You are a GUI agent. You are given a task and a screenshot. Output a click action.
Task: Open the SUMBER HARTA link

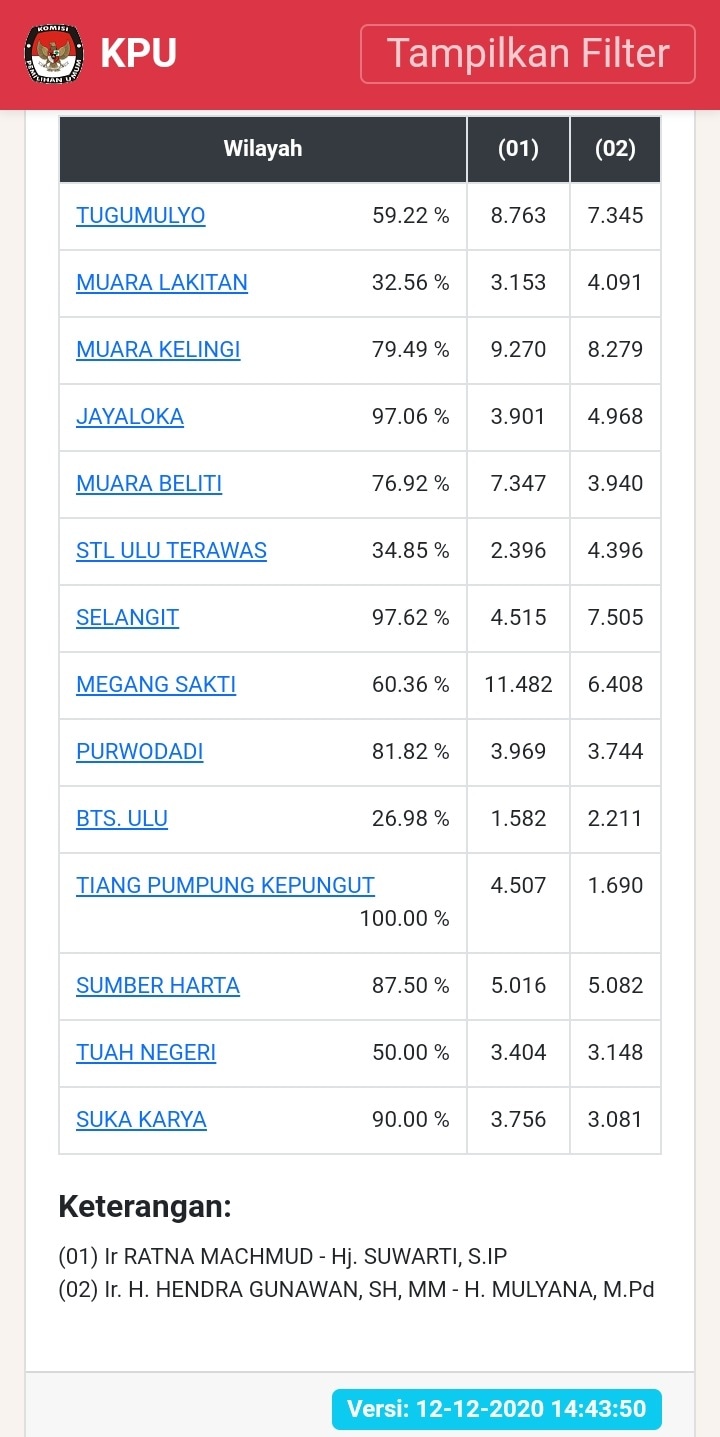point(158,985)
